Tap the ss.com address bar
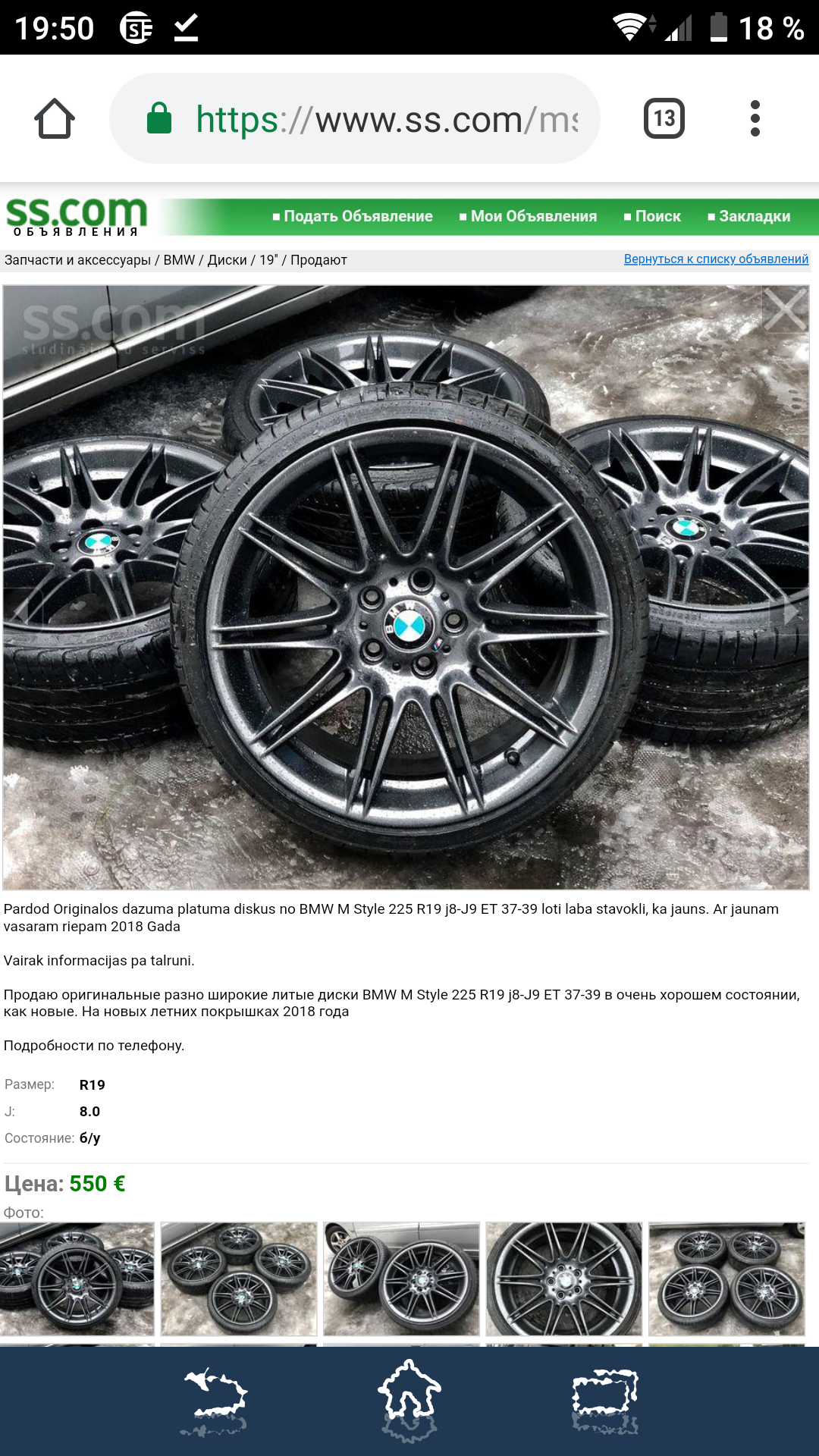819x1456 pixels. click(355, 119)
